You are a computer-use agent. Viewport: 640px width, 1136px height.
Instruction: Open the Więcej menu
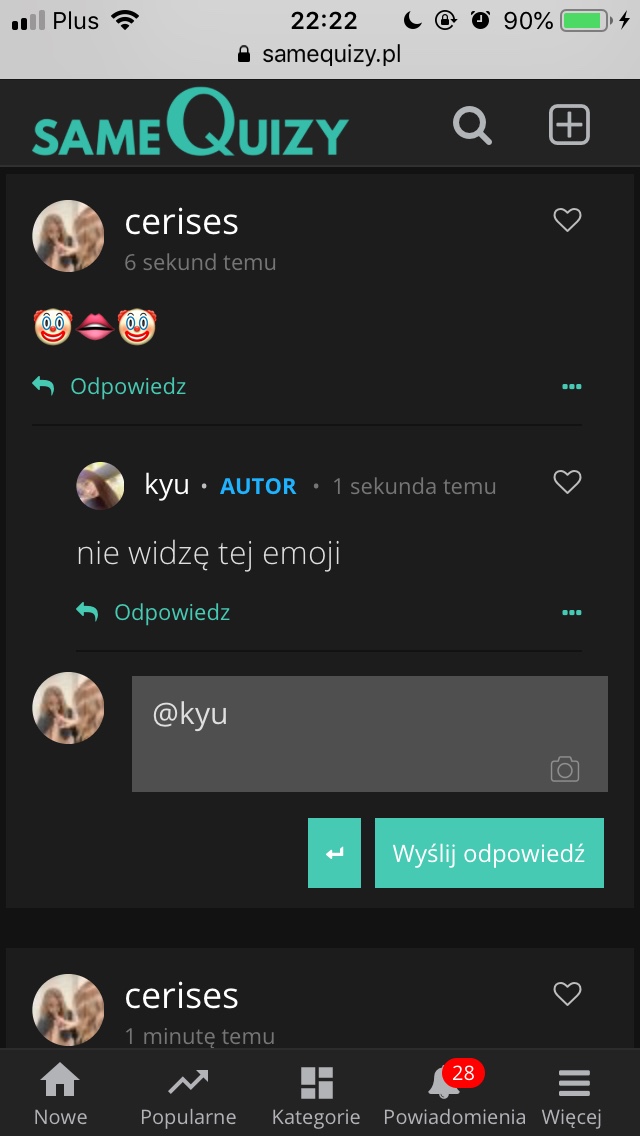(572, 1094)
